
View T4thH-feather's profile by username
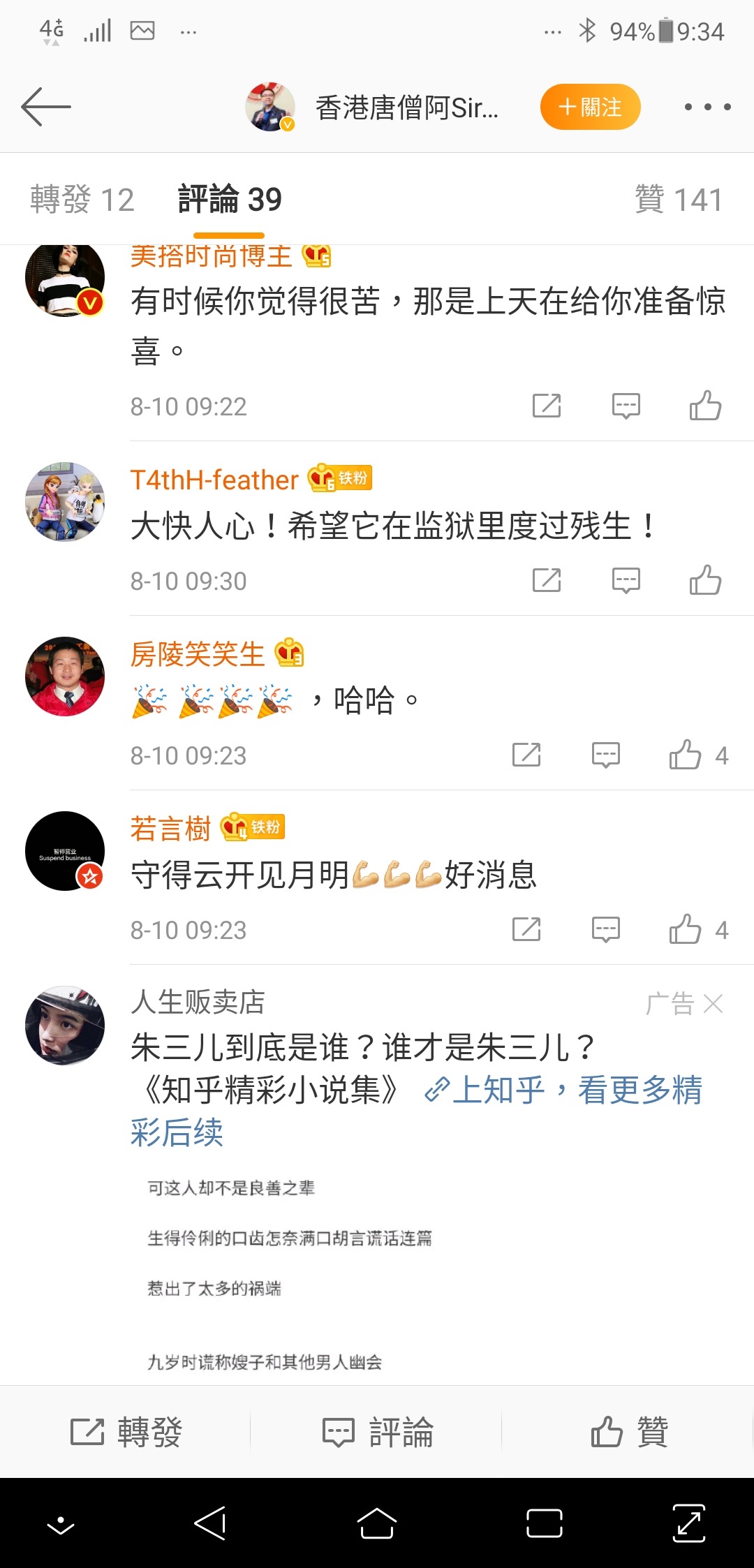214,480
